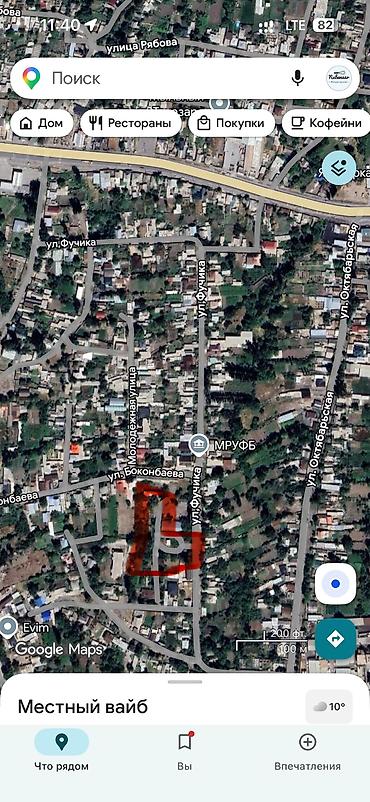Select the Дом chip
Screen dimensions: 370x802
tap(42, 123)
